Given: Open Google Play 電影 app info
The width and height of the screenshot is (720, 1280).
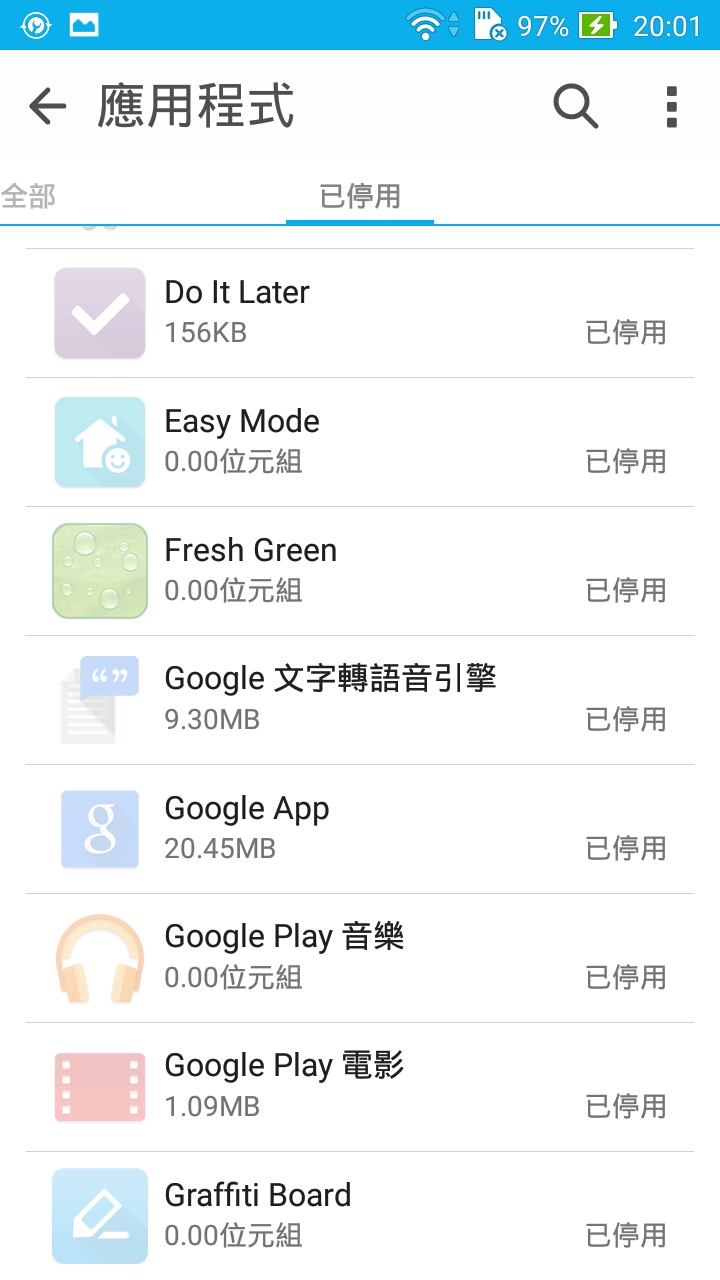Looking at the screenshot, I should (x=360, y=1087).
